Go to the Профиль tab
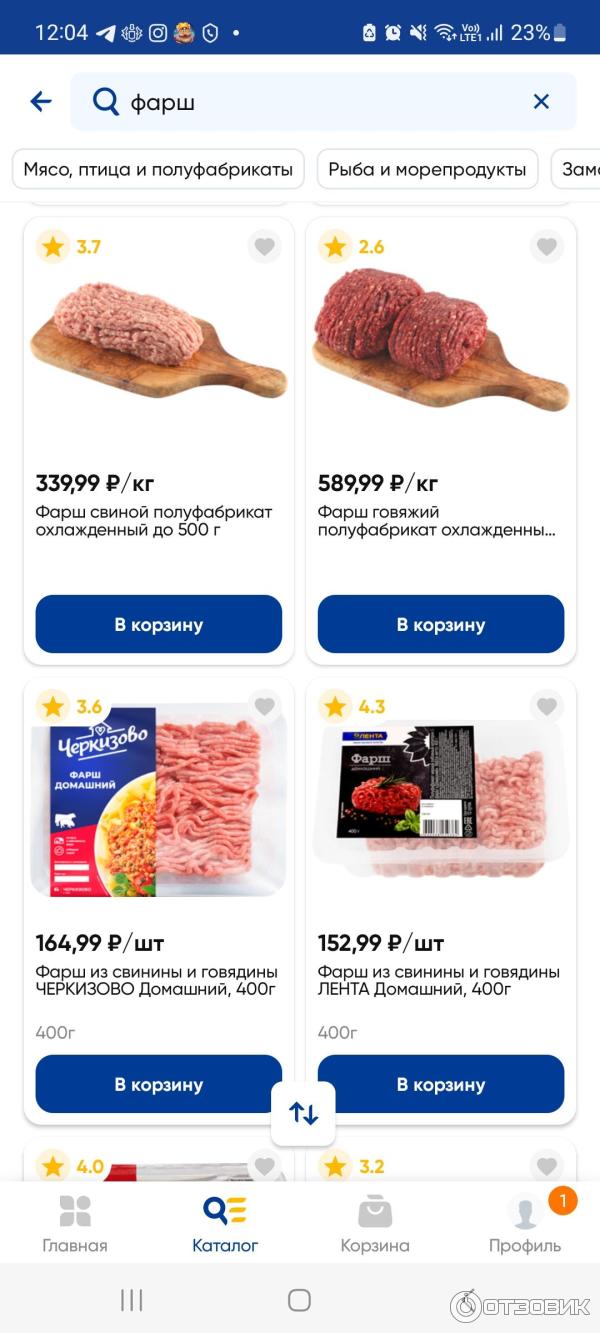The image size is (600, 1333). point(525,1224)
